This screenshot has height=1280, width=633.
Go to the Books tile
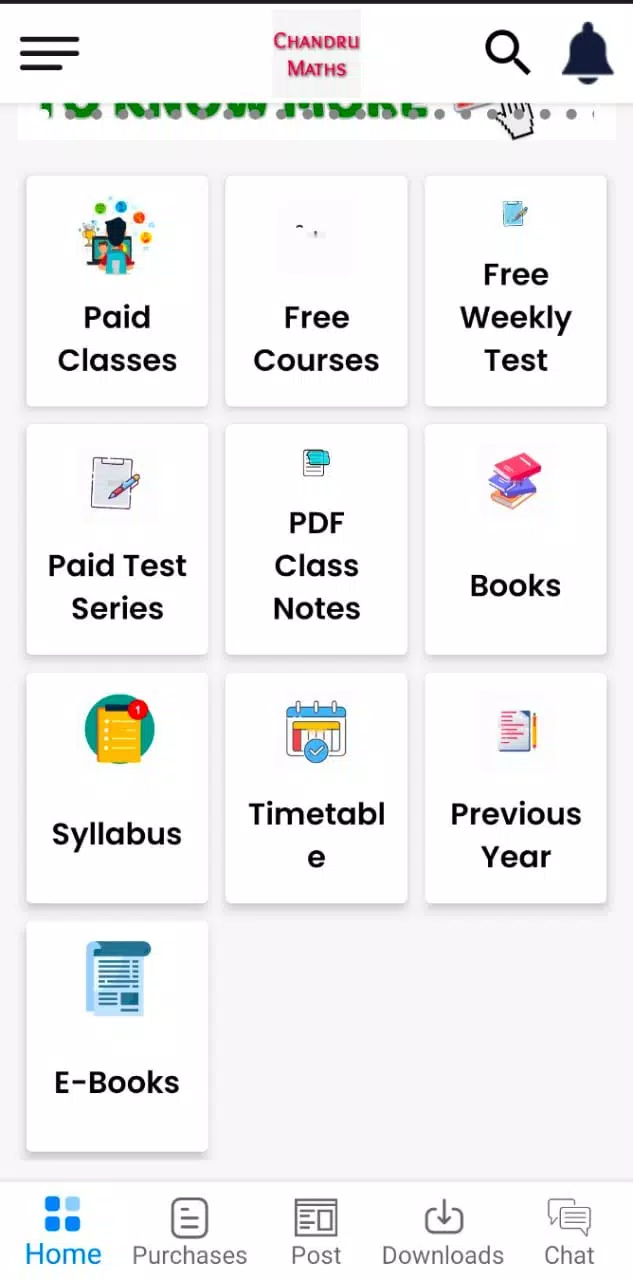tap(515, 539)
